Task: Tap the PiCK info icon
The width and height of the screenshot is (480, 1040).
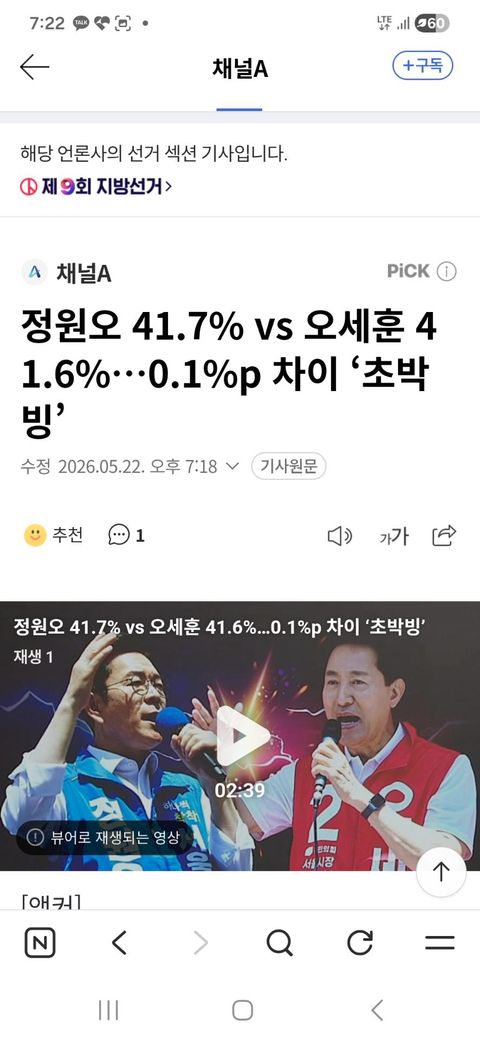Action: pyautogui.click(x=447, y=271)
